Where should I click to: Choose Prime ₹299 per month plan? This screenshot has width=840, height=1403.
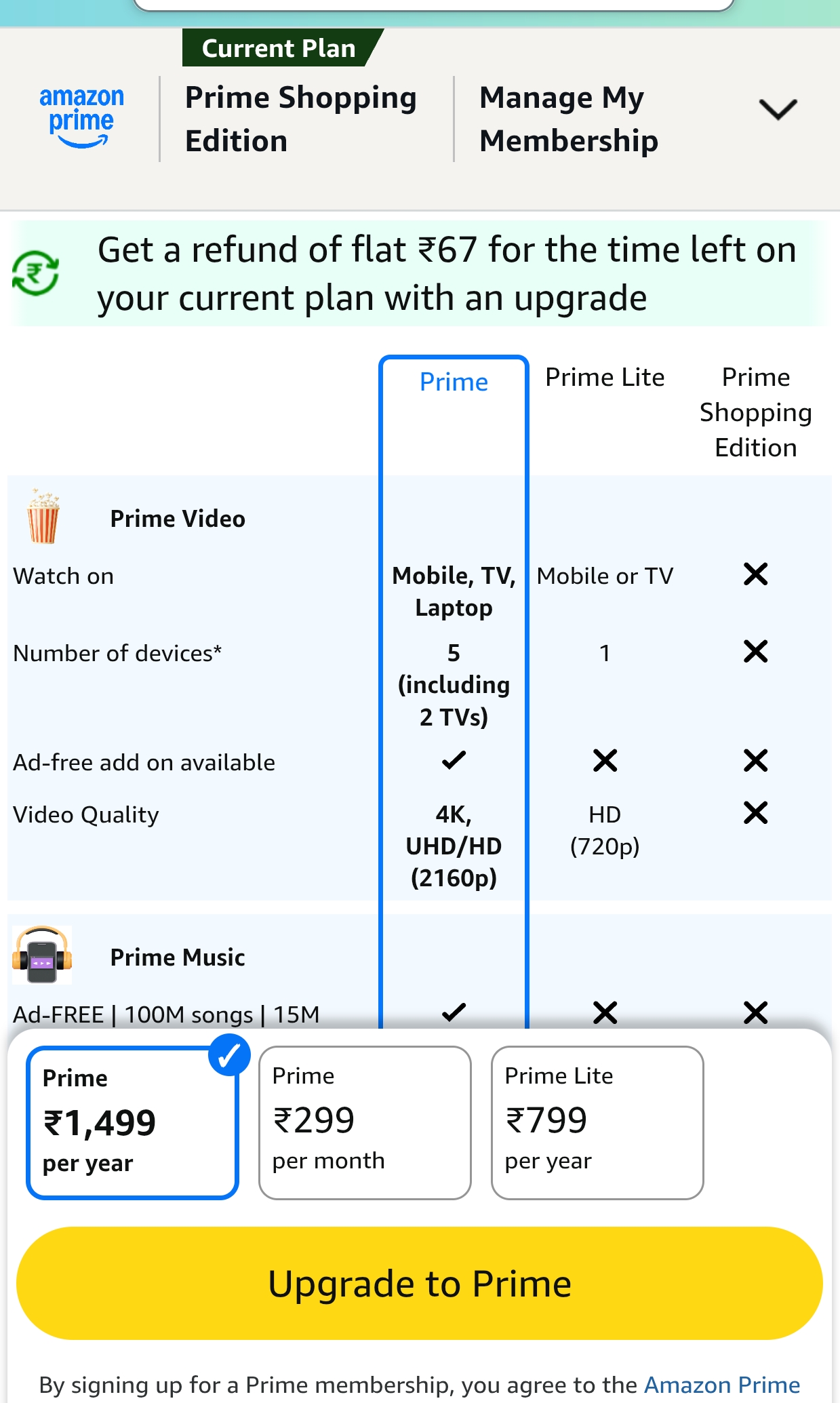[x=365, y=1123]
